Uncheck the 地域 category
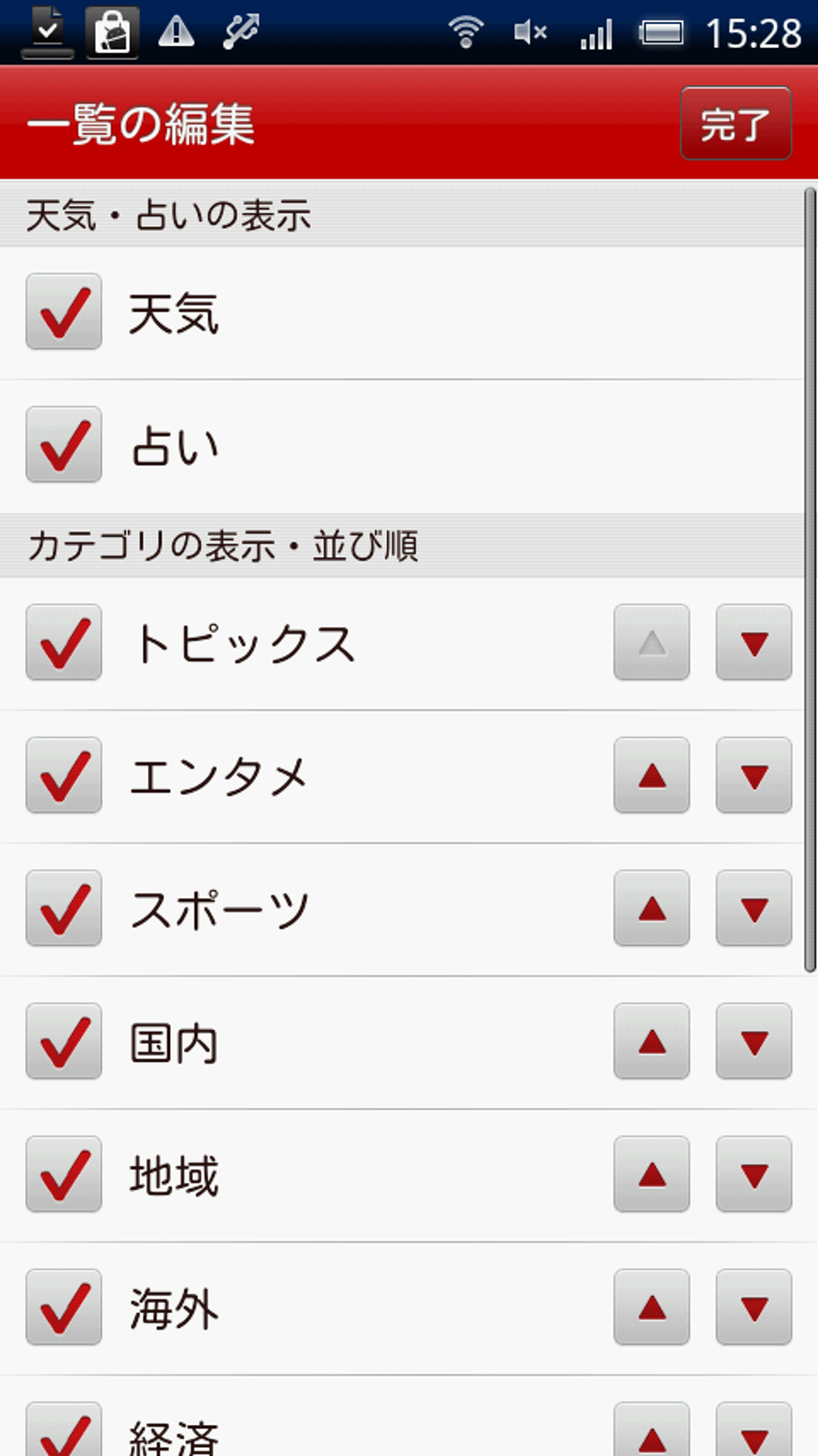Image resolution: width=818 pixels, height=1456 pixels. pyautogui.click(x=64, y=1175)
